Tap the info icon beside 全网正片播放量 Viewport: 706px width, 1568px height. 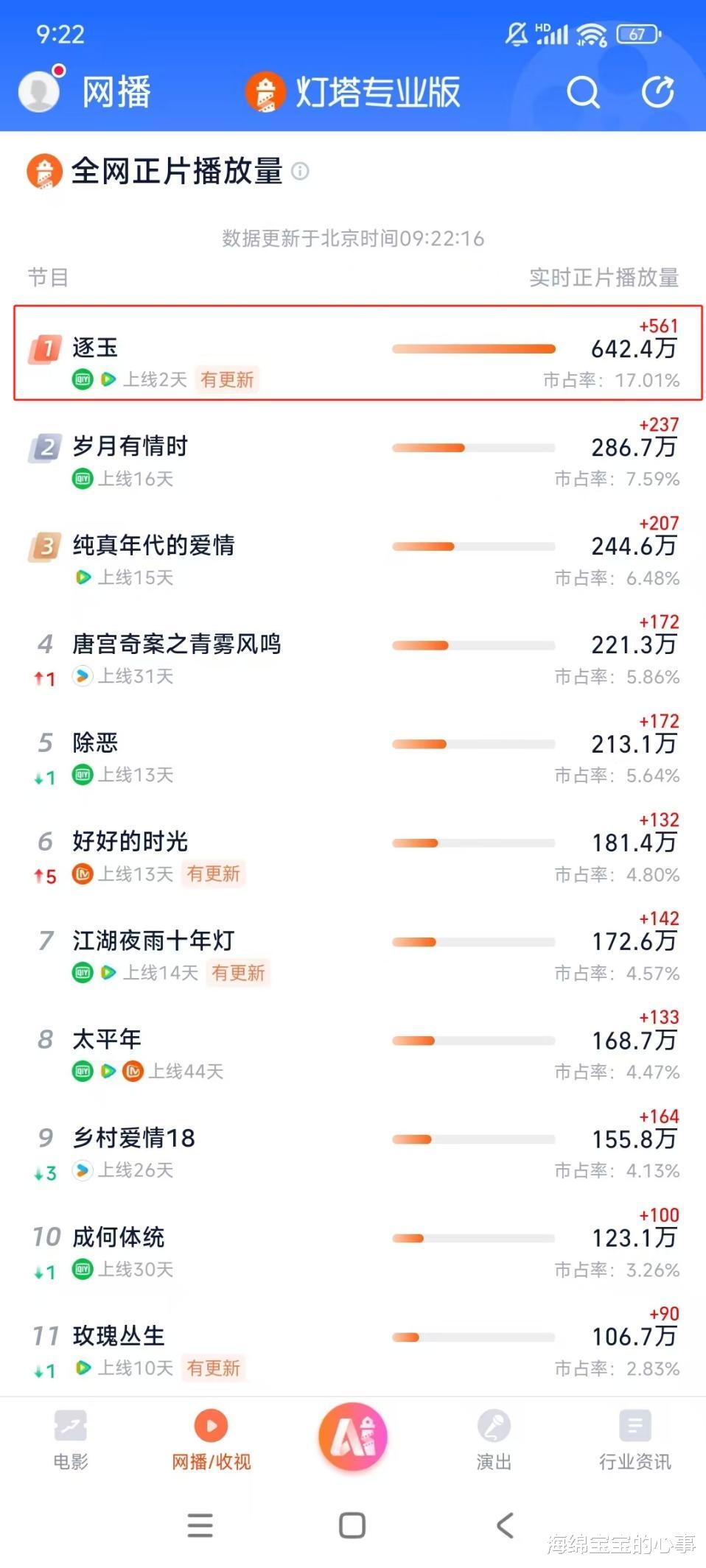(x=300, y=171)
